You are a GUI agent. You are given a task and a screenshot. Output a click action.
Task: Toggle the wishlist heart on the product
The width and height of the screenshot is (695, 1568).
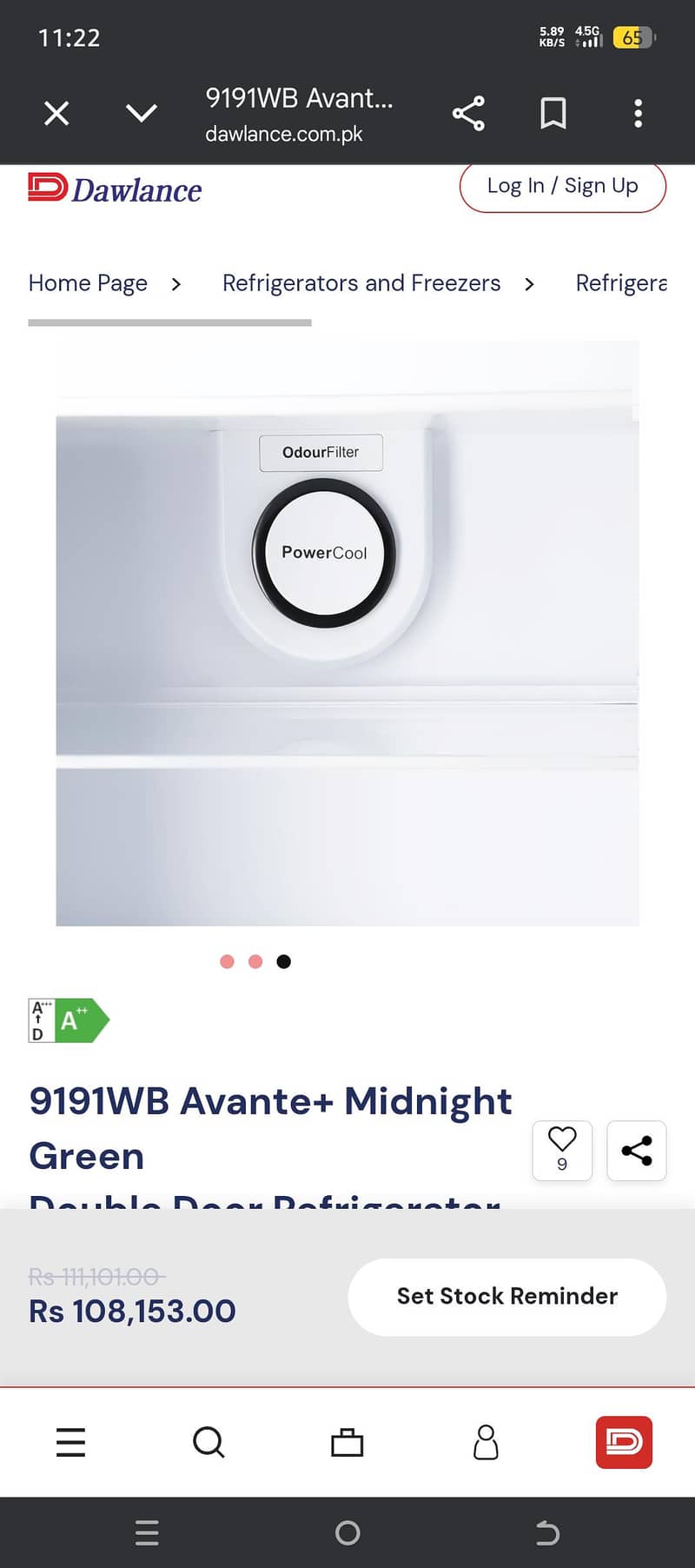point(561,1150)
